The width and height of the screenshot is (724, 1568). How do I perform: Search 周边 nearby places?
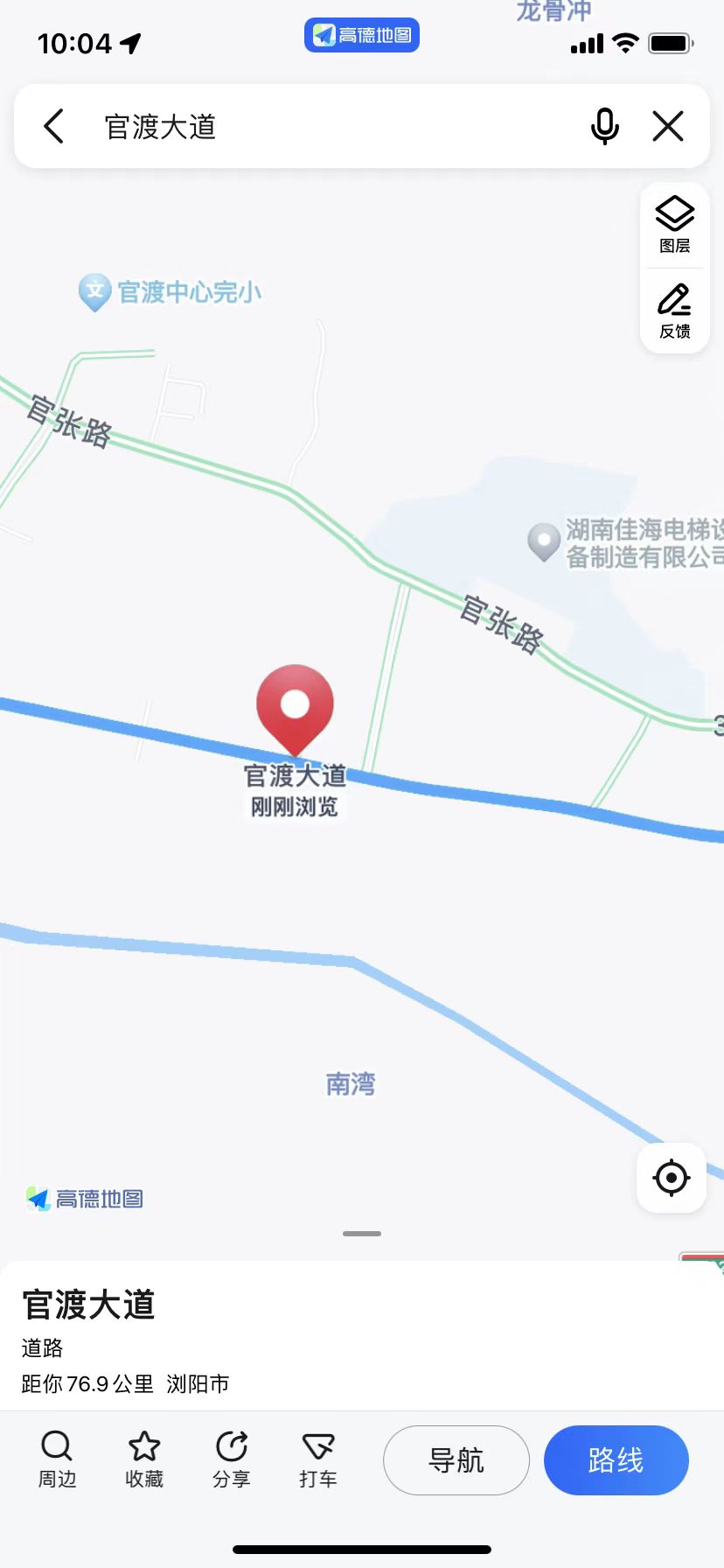pyautogui.click(x=57, y=1459)
